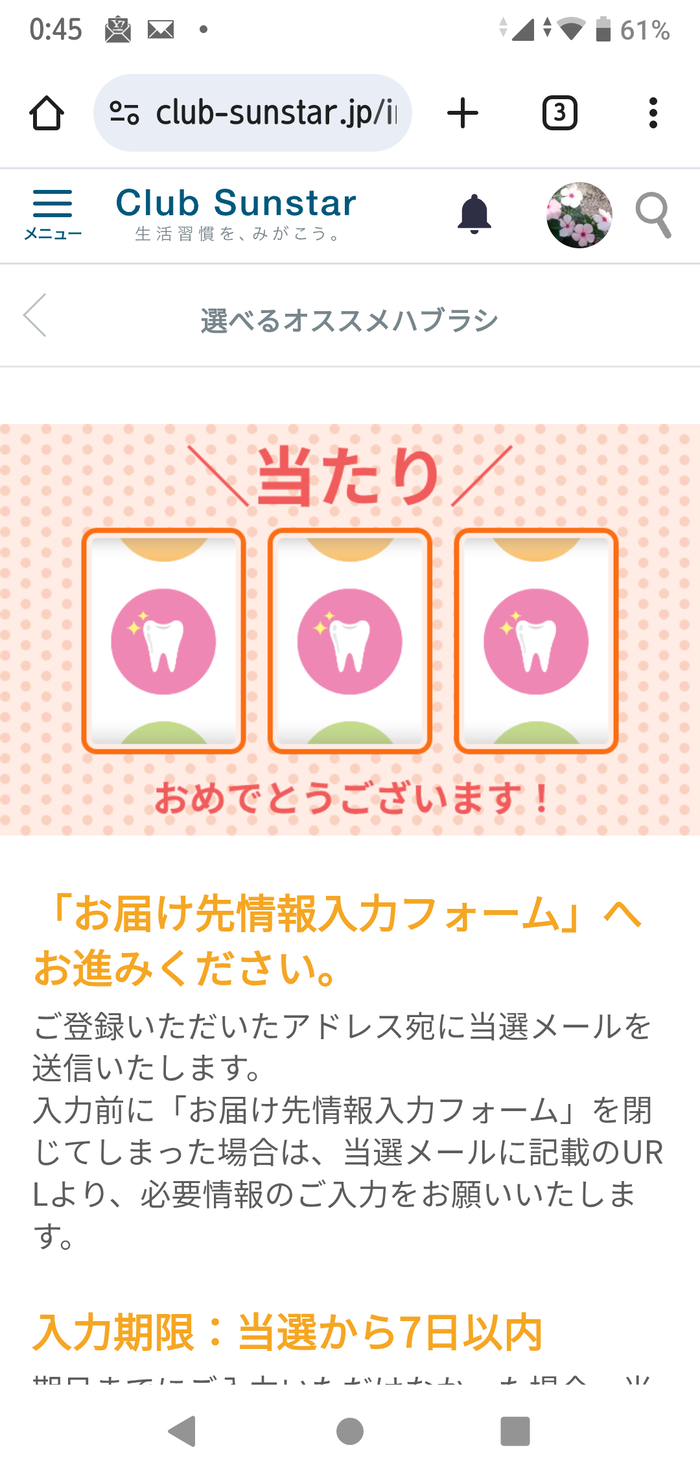Open the notifications bell

474,214
